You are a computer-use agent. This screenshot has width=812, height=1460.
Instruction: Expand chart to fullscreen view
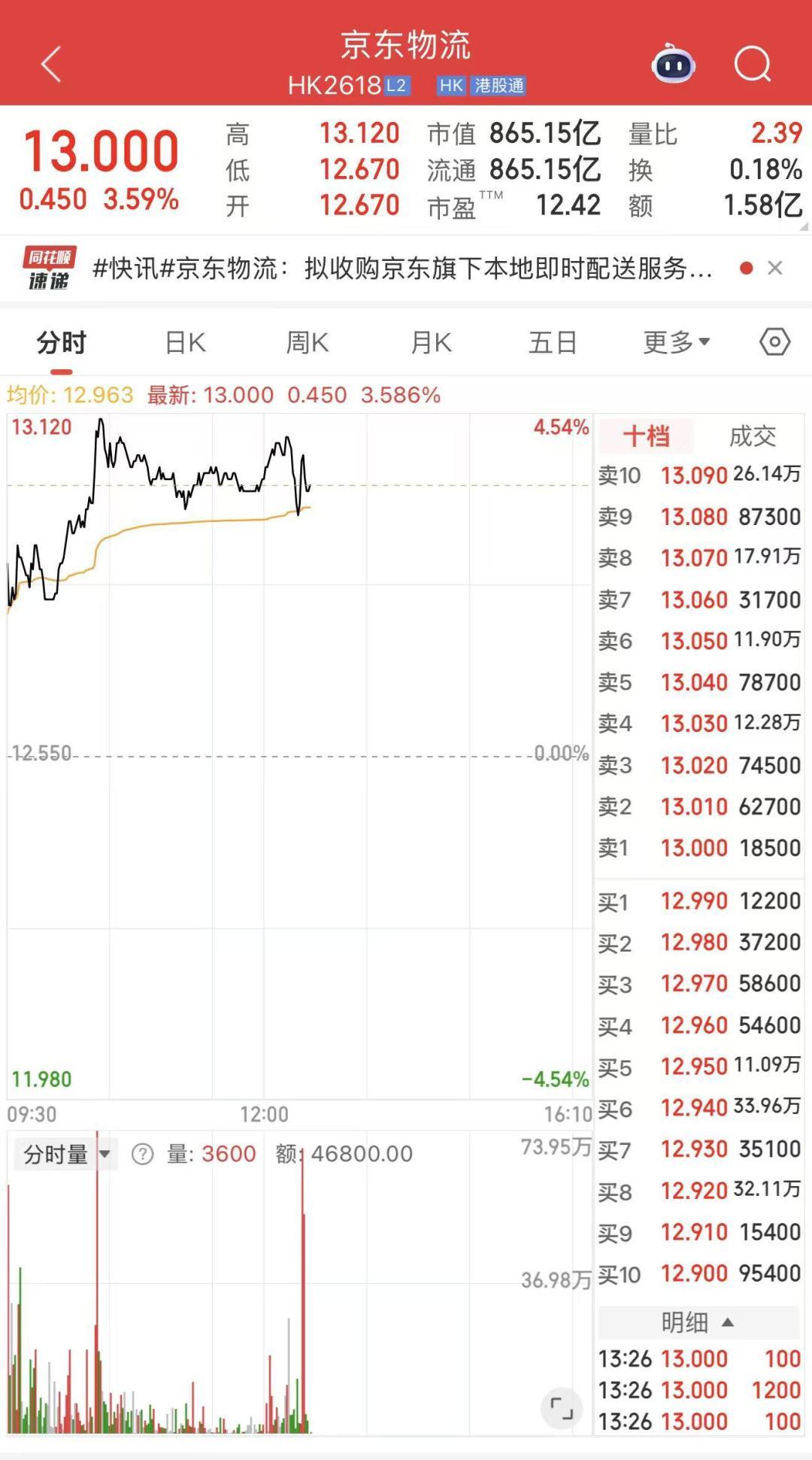click(x=561, y=1407)
